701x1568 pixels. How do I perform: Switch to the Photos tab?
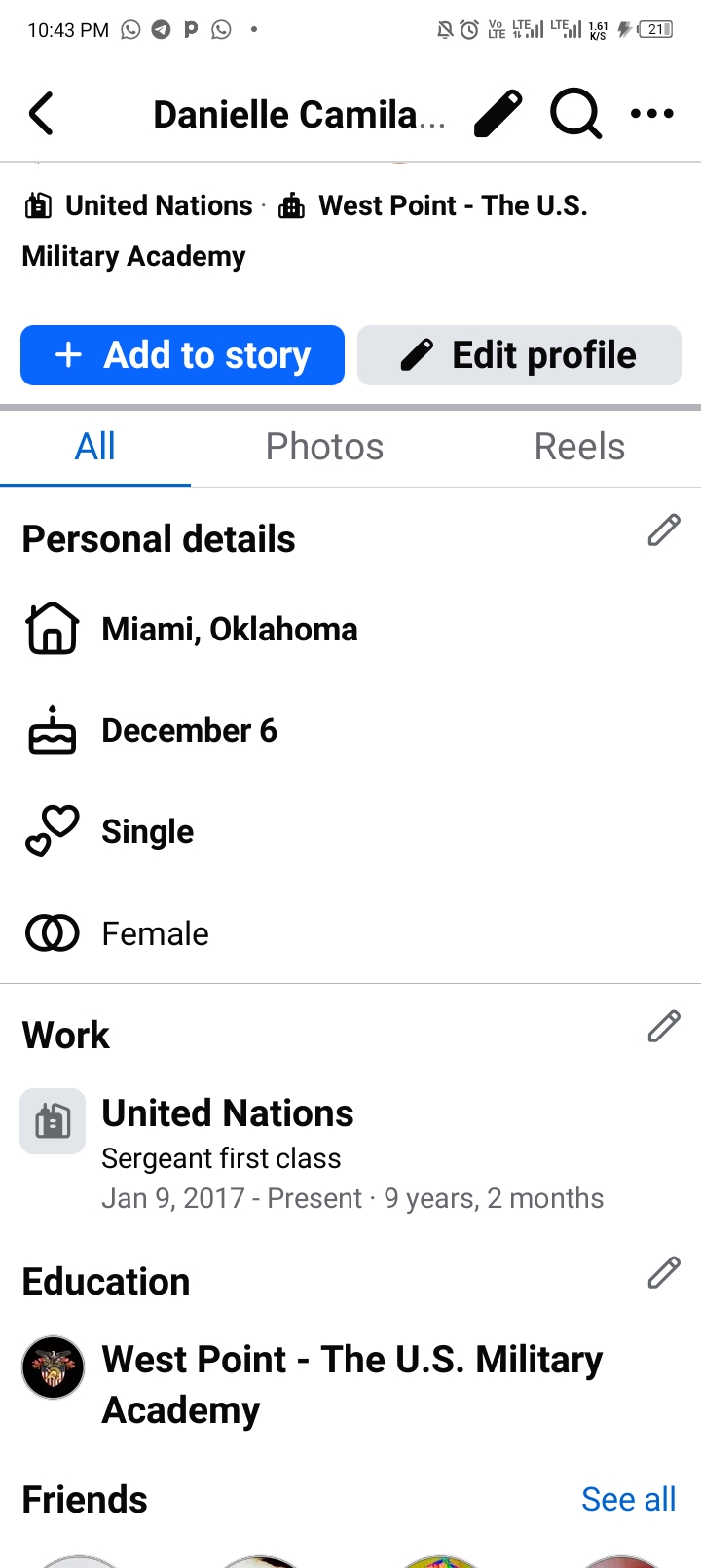click(x=324, y=446)
